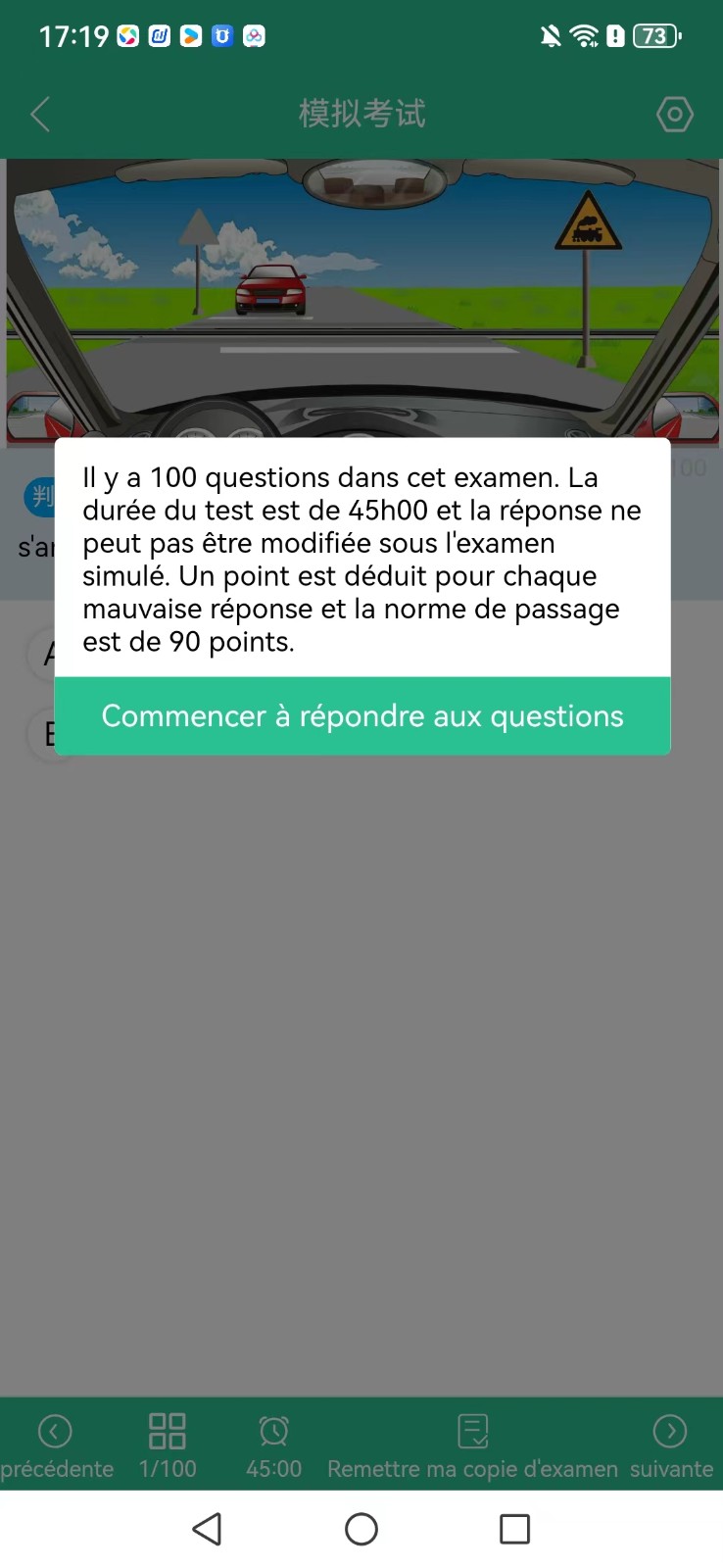Go to the system home screen
This screenshot has height=1568, width=723.
point(361,1529)
